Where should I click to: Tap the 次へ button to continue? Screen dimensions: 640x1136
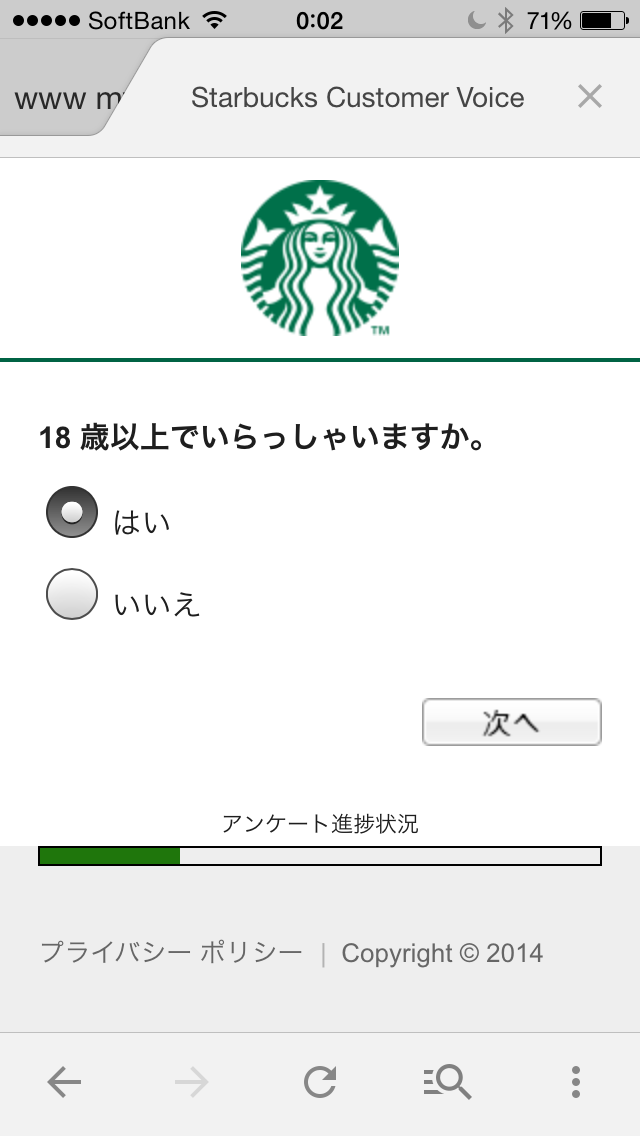511,722
